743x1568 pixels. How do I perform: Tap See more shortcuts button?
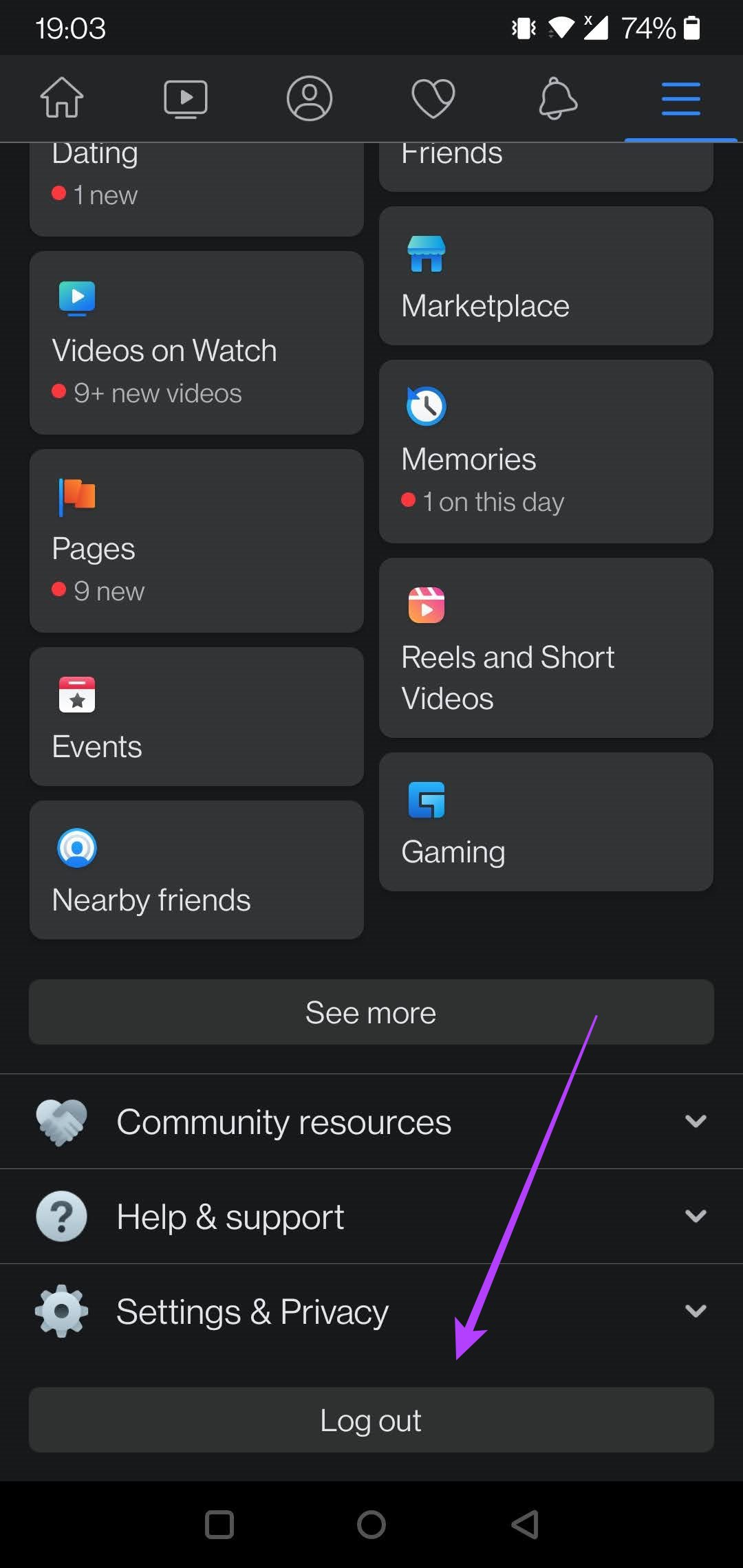pos(371,1012)
